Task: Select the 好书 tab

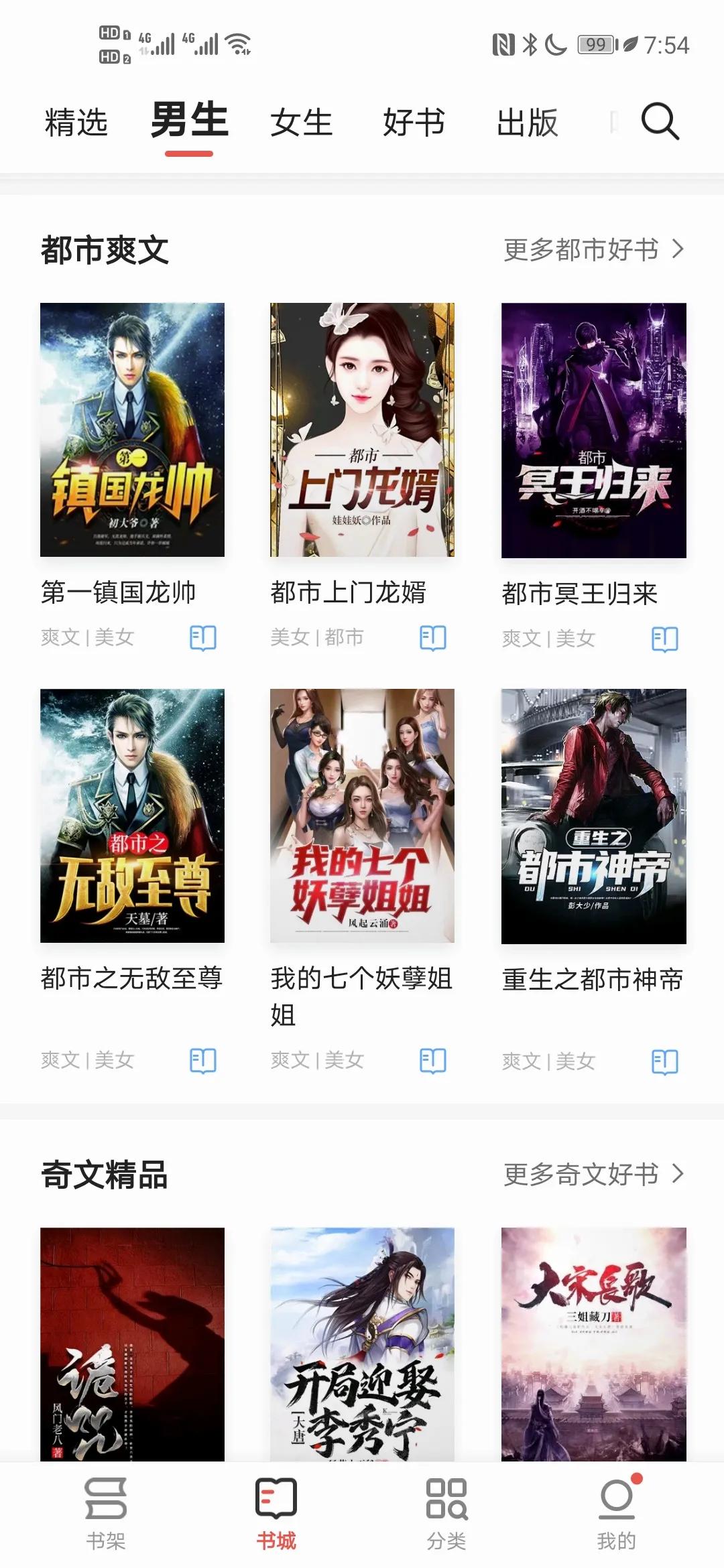Action: click(414, 123)
